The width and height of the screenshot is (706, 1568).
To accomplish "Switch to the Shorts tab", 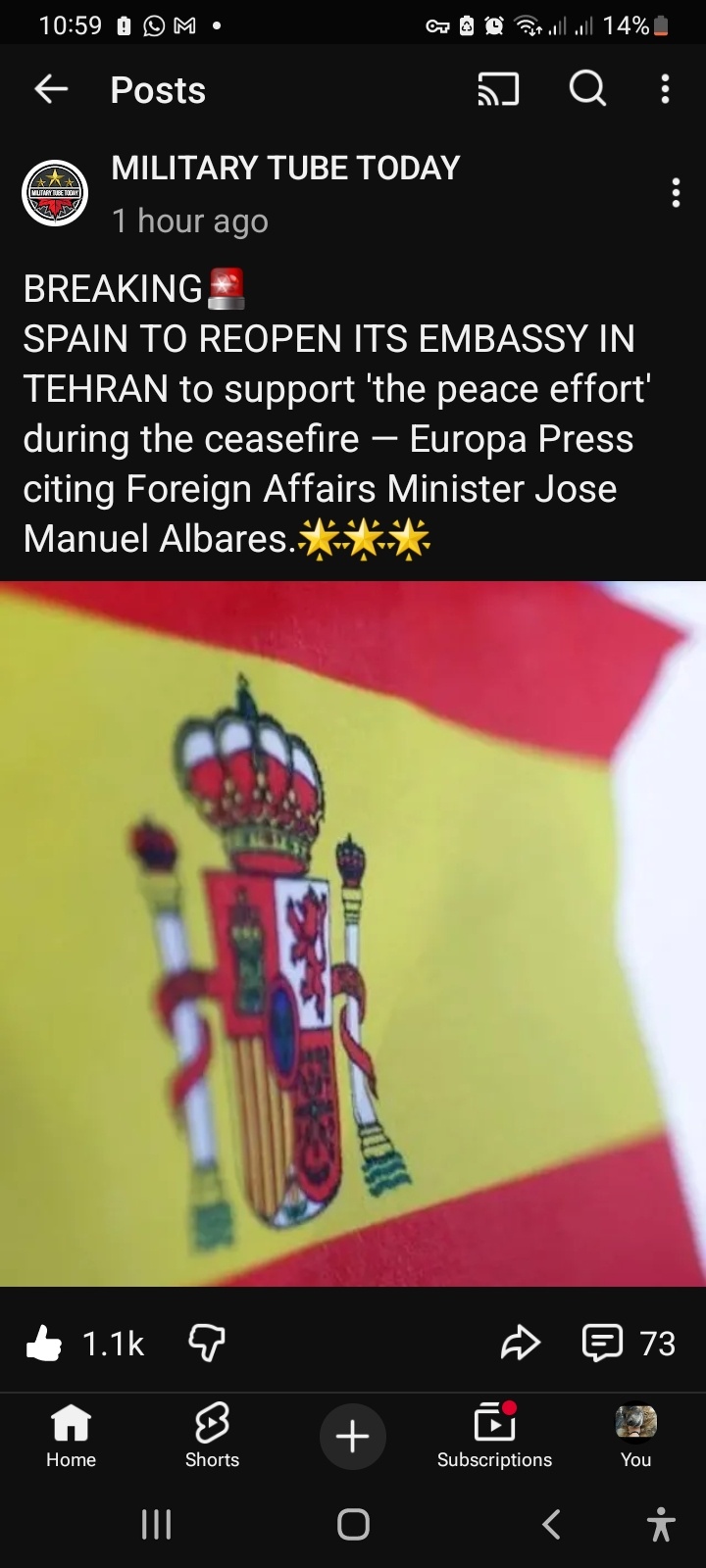I will (212, 1437).
